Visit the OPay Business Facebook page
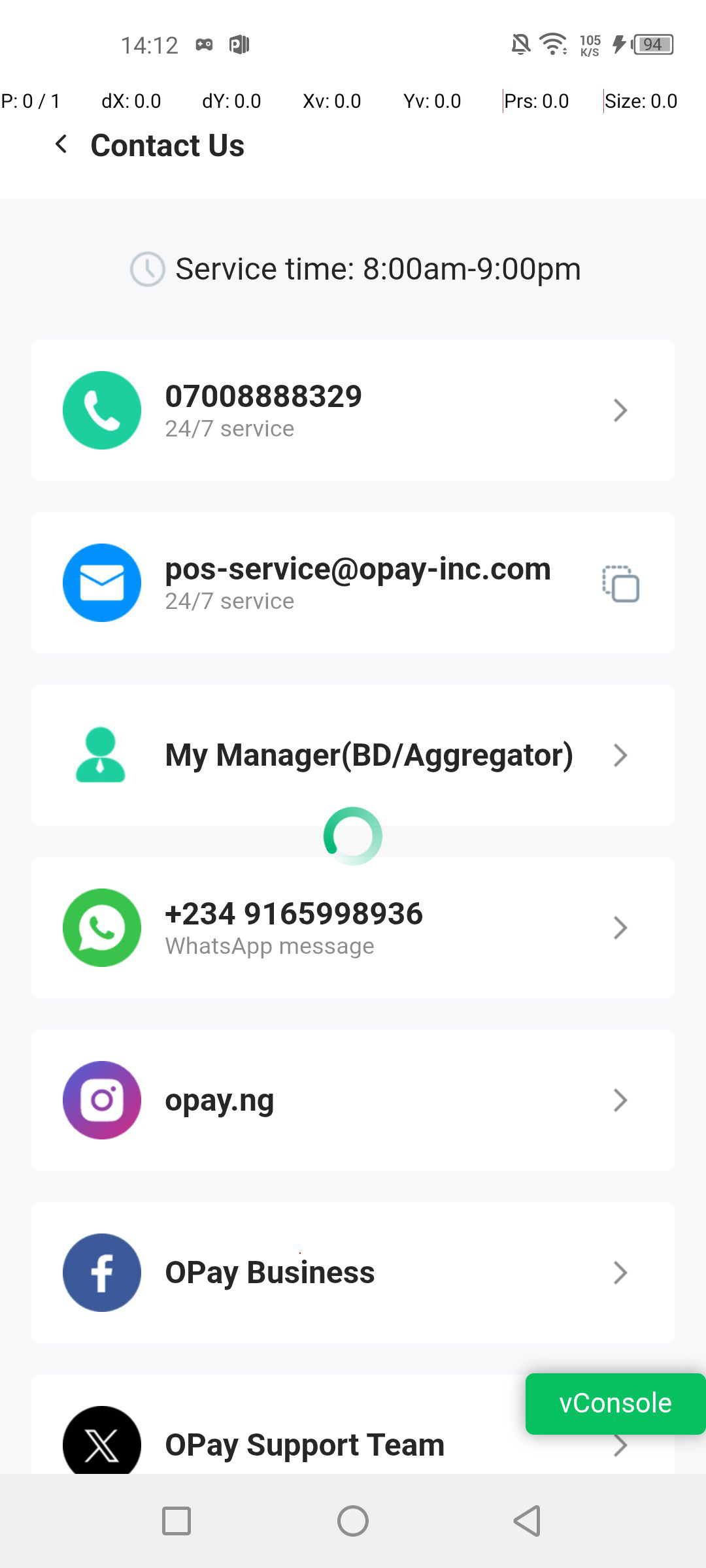The height and width of the screenshot is (1568, 706). 353,1273
